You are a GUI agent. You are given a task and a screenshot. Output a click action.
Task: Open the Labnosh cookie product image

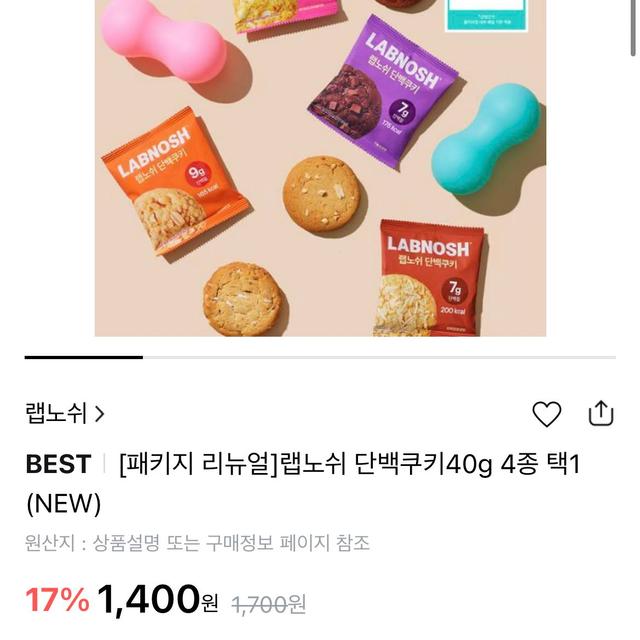[320, 170]
